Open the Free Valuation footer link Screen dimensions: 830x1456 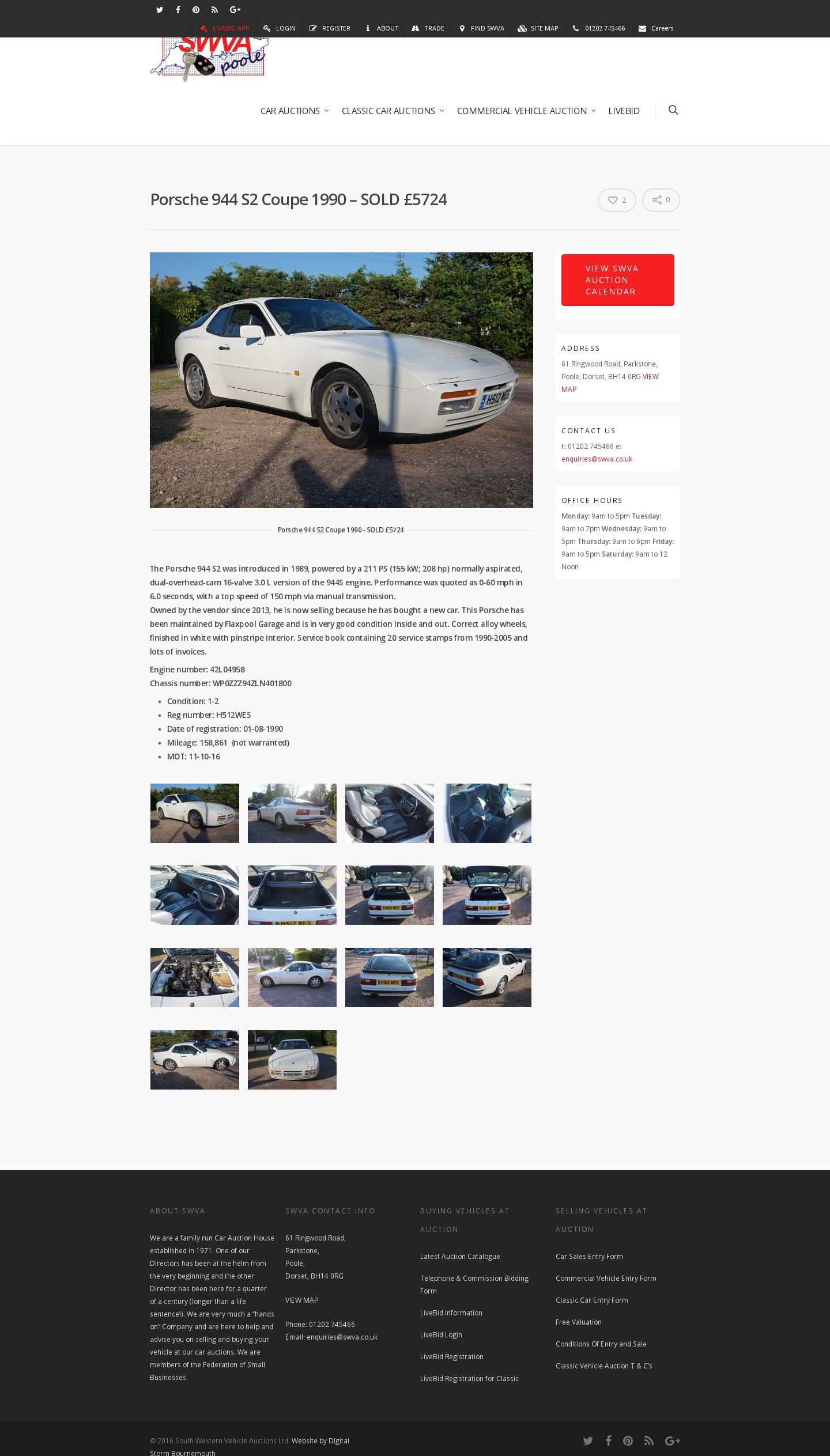click(x=578, y=1322)
